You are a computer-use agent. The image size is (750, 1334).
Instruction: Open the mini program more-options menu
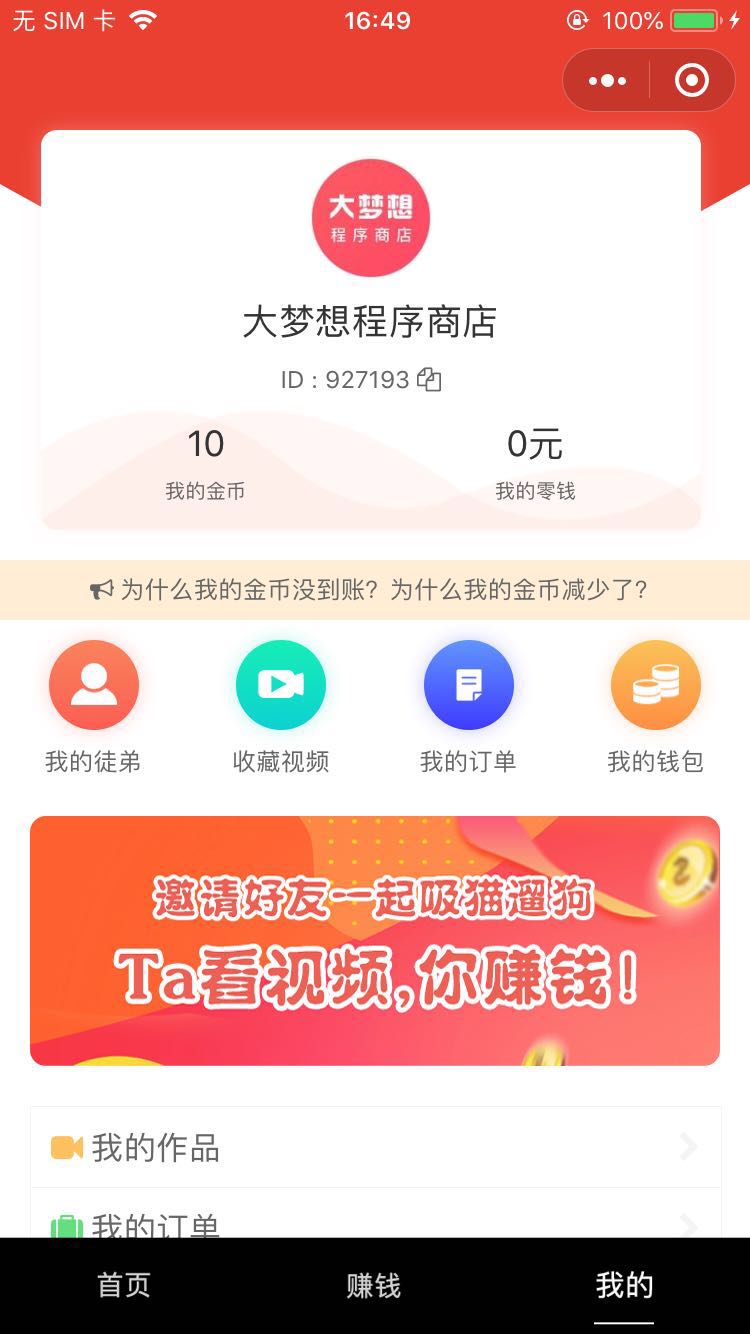(x=607, y=81)
